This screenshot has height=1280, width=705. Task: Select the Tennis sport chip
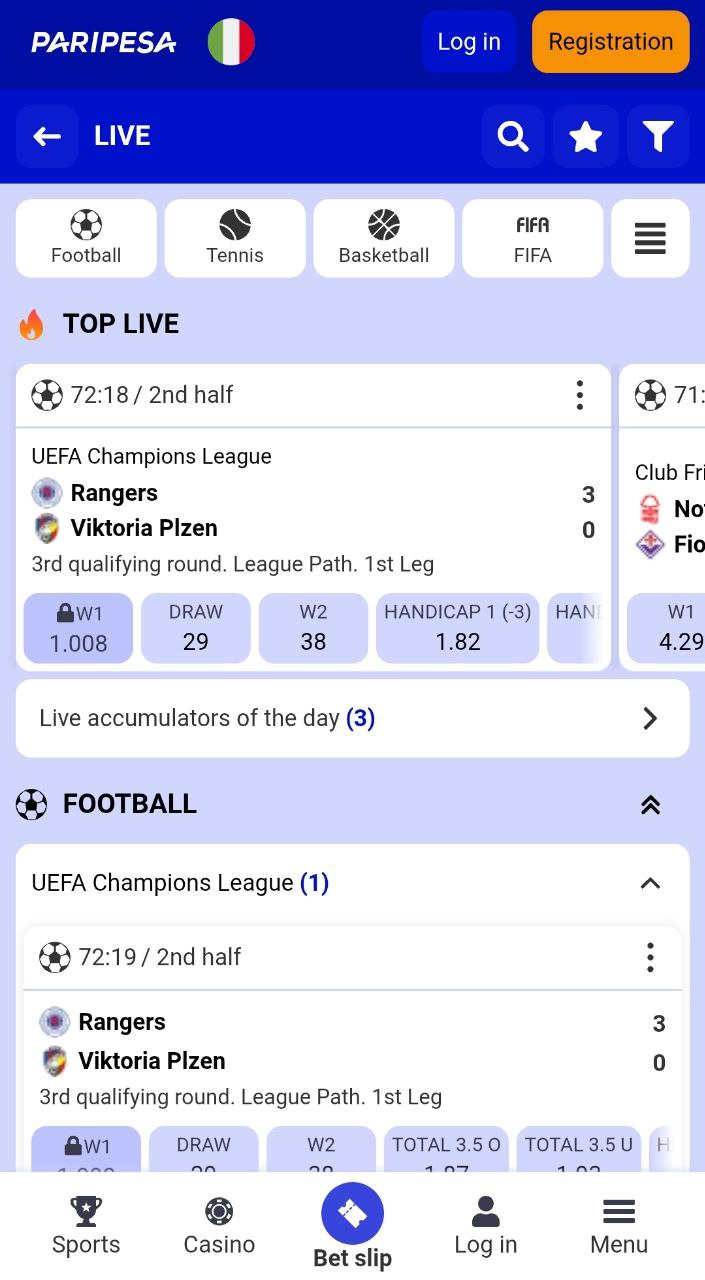point(235,238)
